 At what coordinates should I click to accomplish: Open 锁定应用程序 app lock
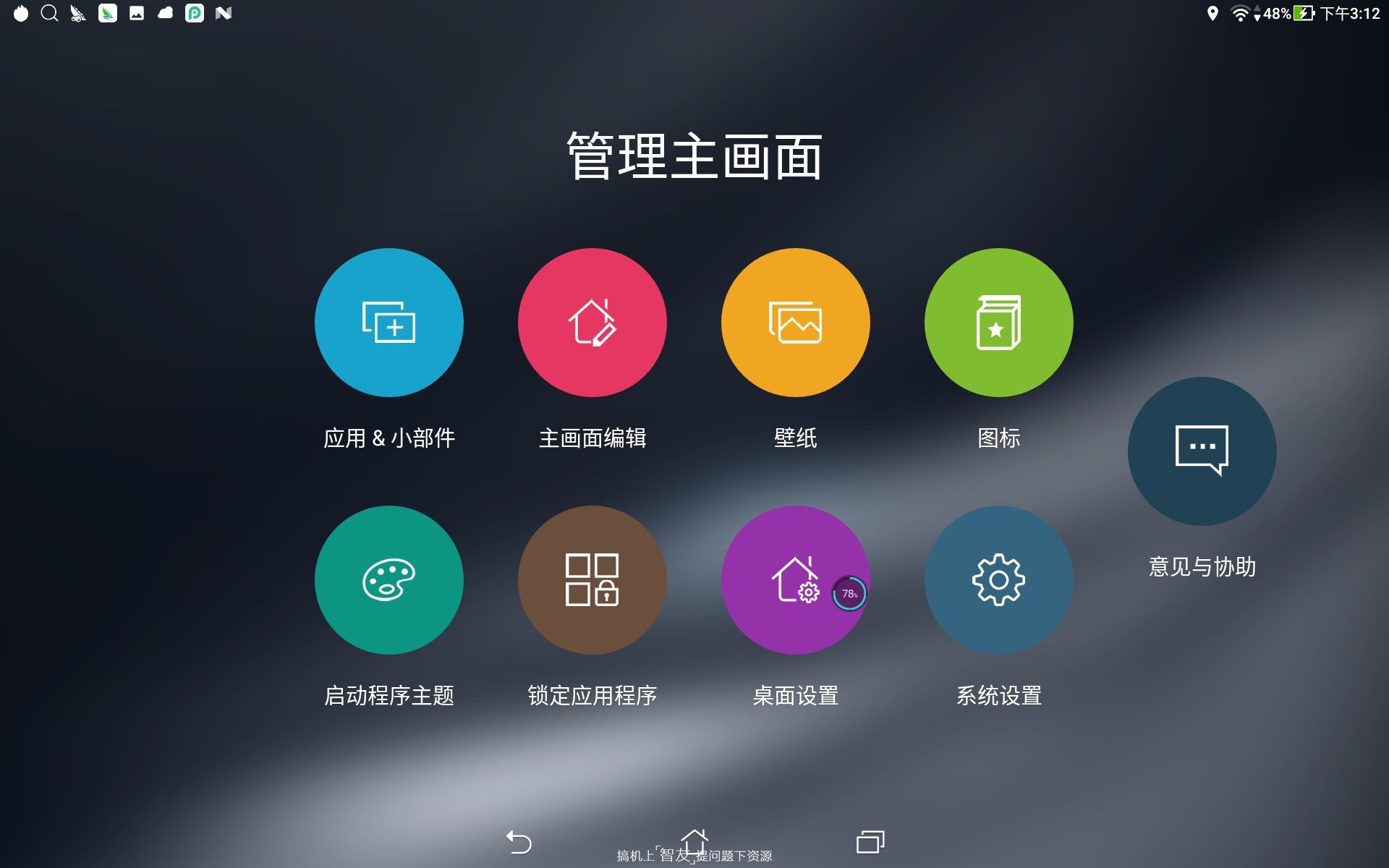(x=592, y=579)
